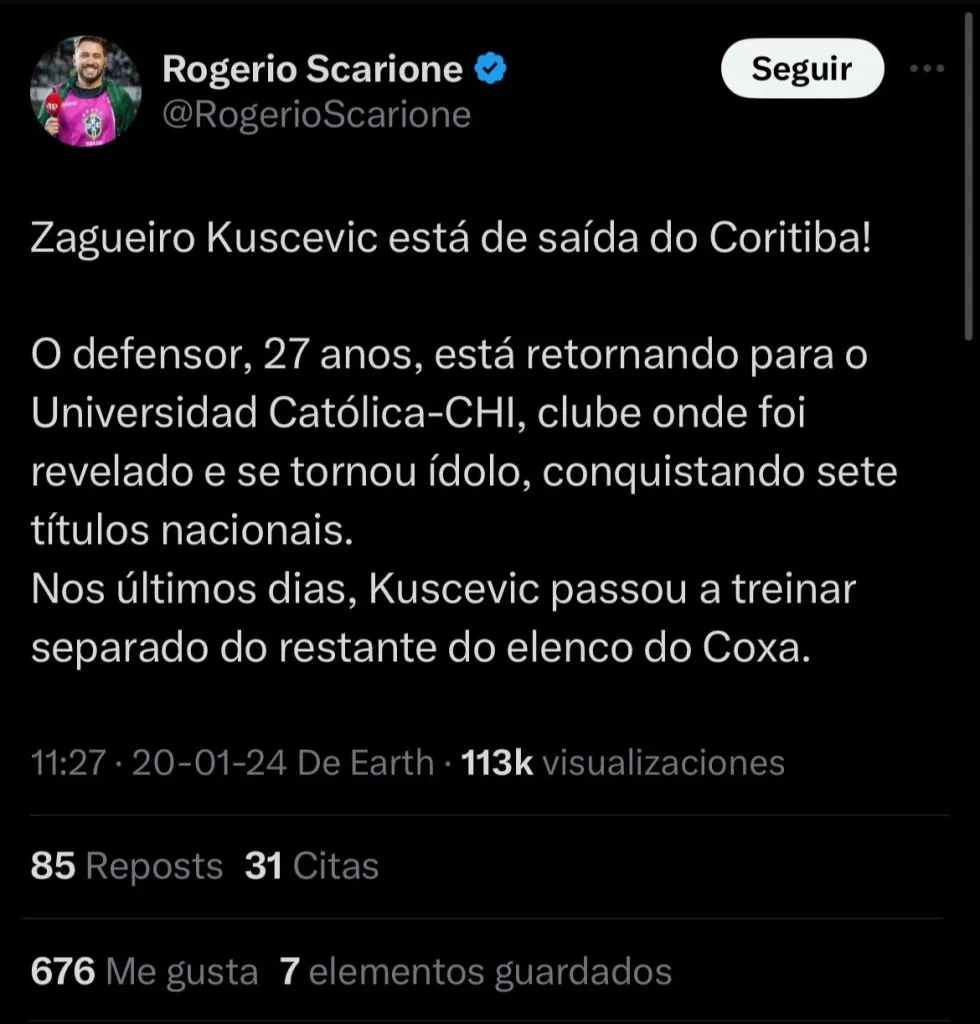Screen dimensions: 980x1024
Task: Open Rogerio Scarione's profile picture
Action: 85,92
